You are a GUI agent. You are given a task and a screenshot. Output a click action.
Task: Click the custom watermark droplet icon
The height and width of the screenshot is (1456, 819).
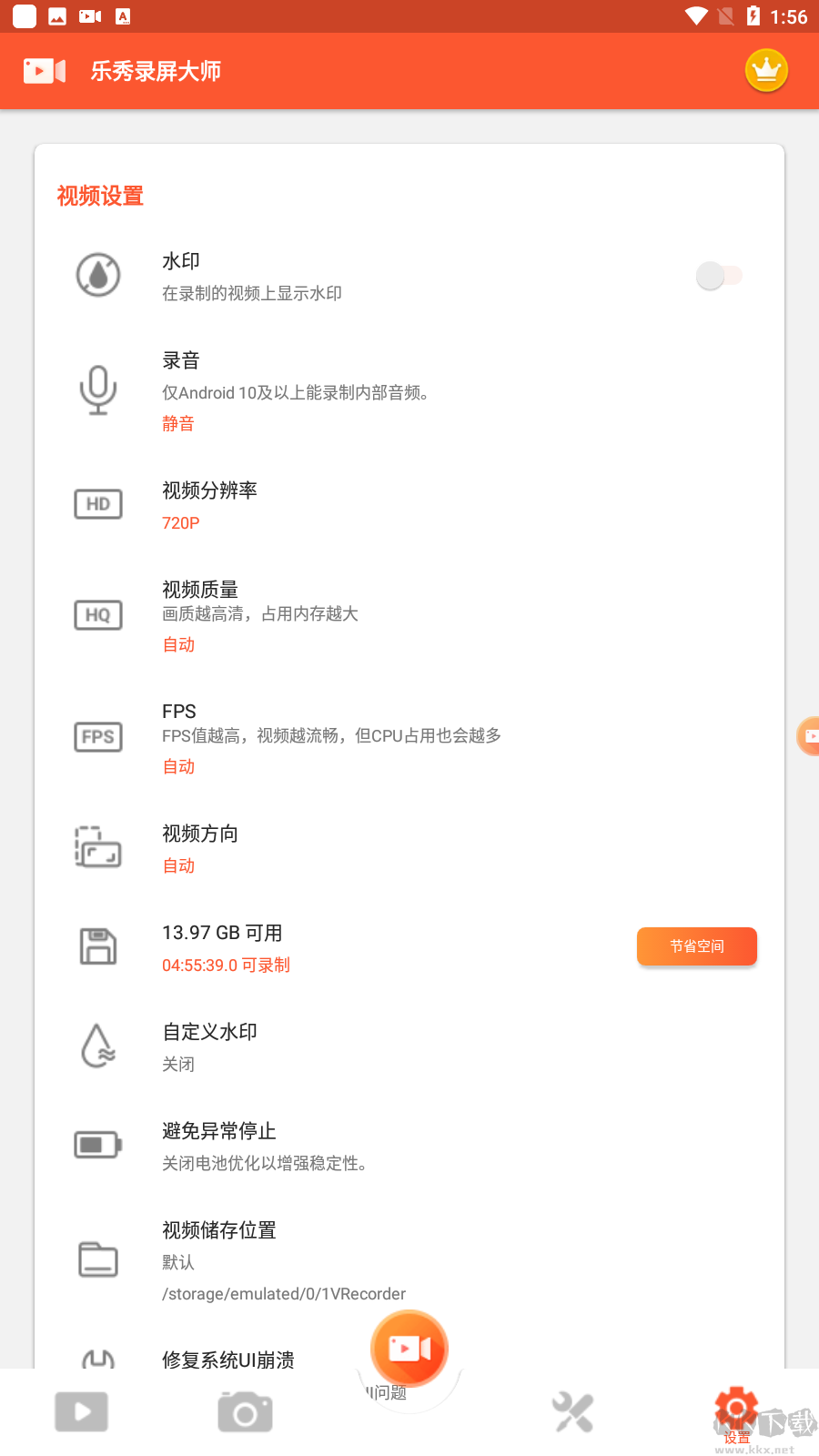(x=97, y=1046)
